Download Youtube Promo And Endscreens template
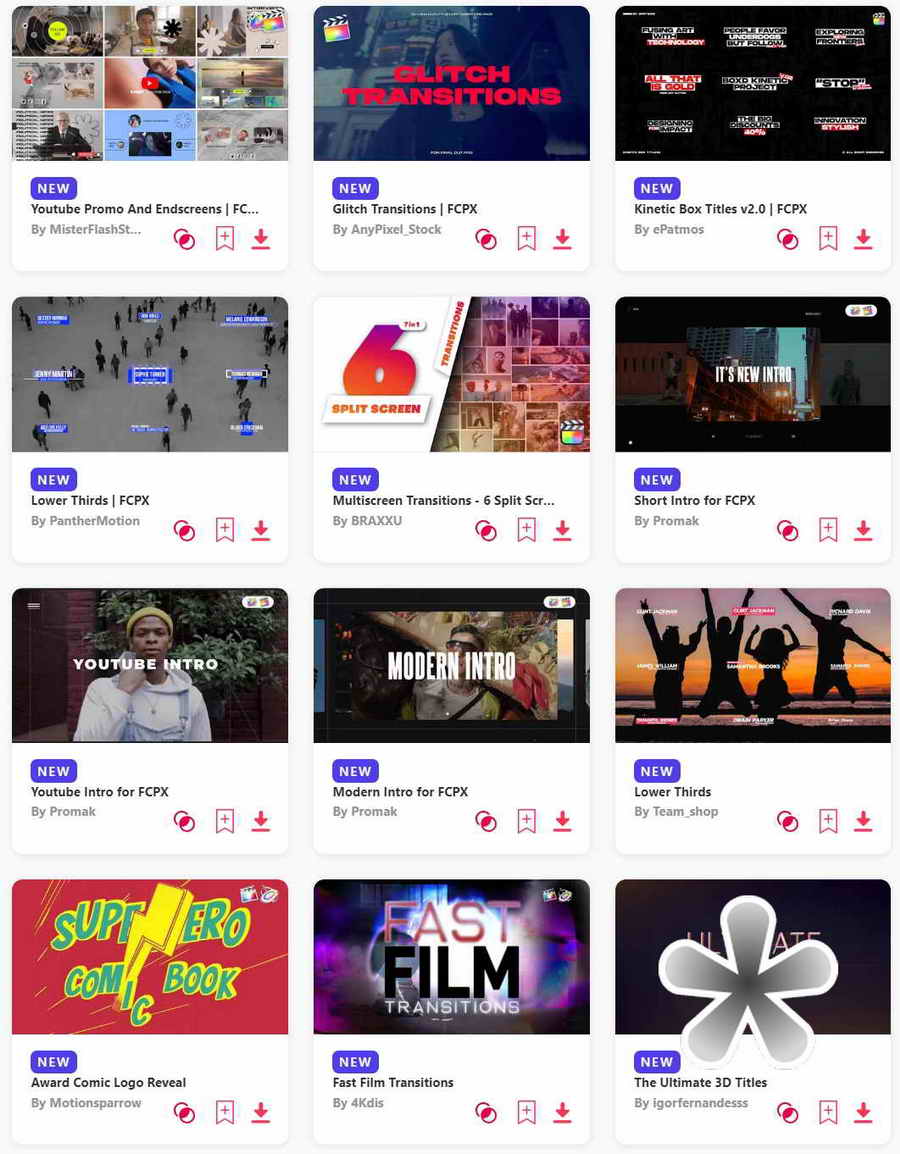The width and height of the screenshot is (900, 1154). point(261,239)
